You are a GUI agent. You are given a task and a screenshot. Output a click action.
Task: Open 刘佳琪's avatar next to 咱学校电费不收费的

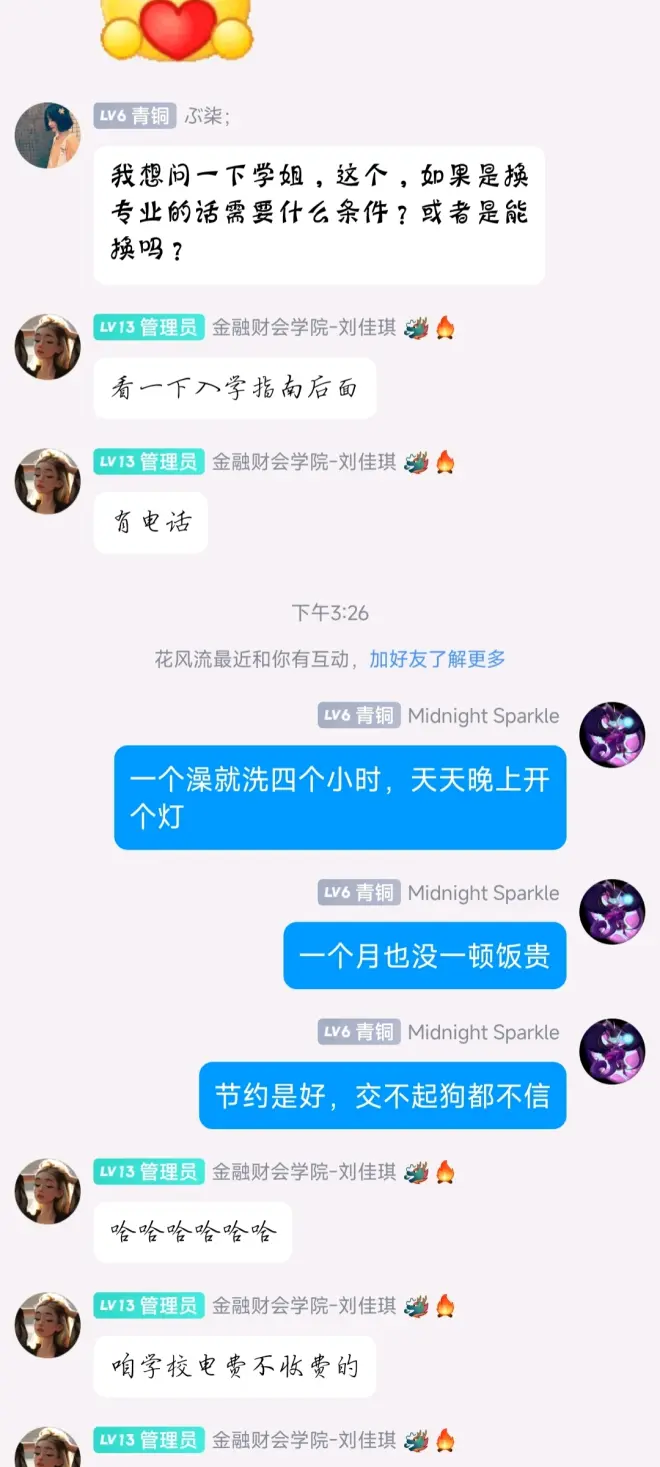[x=47, y=1325]
